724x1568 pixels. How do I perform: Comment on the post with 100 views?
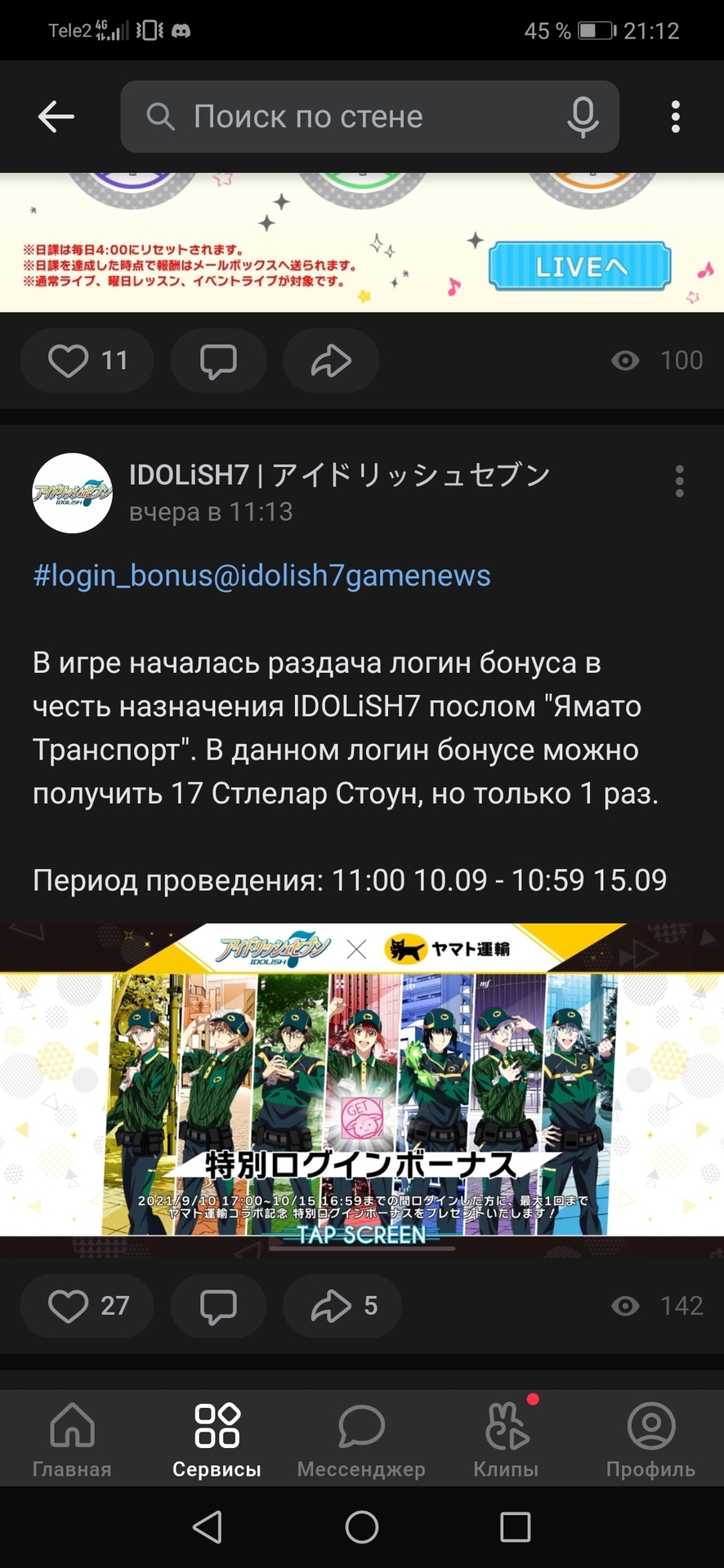(x=218, y=360)
